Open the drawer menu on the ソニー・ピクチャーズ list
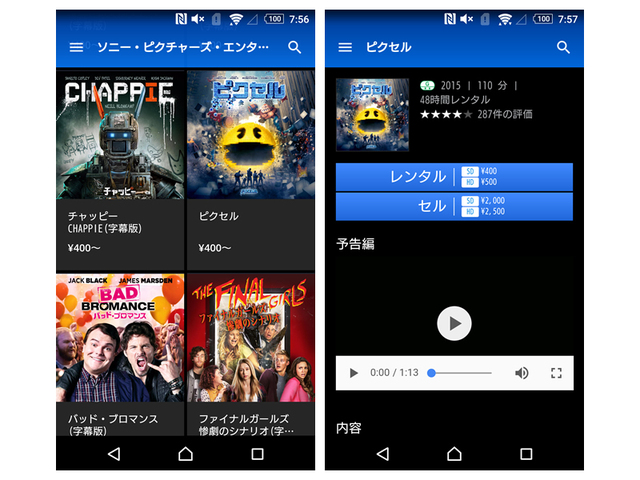640x480 pixels. pyautogui.click(x=76, y=47)
